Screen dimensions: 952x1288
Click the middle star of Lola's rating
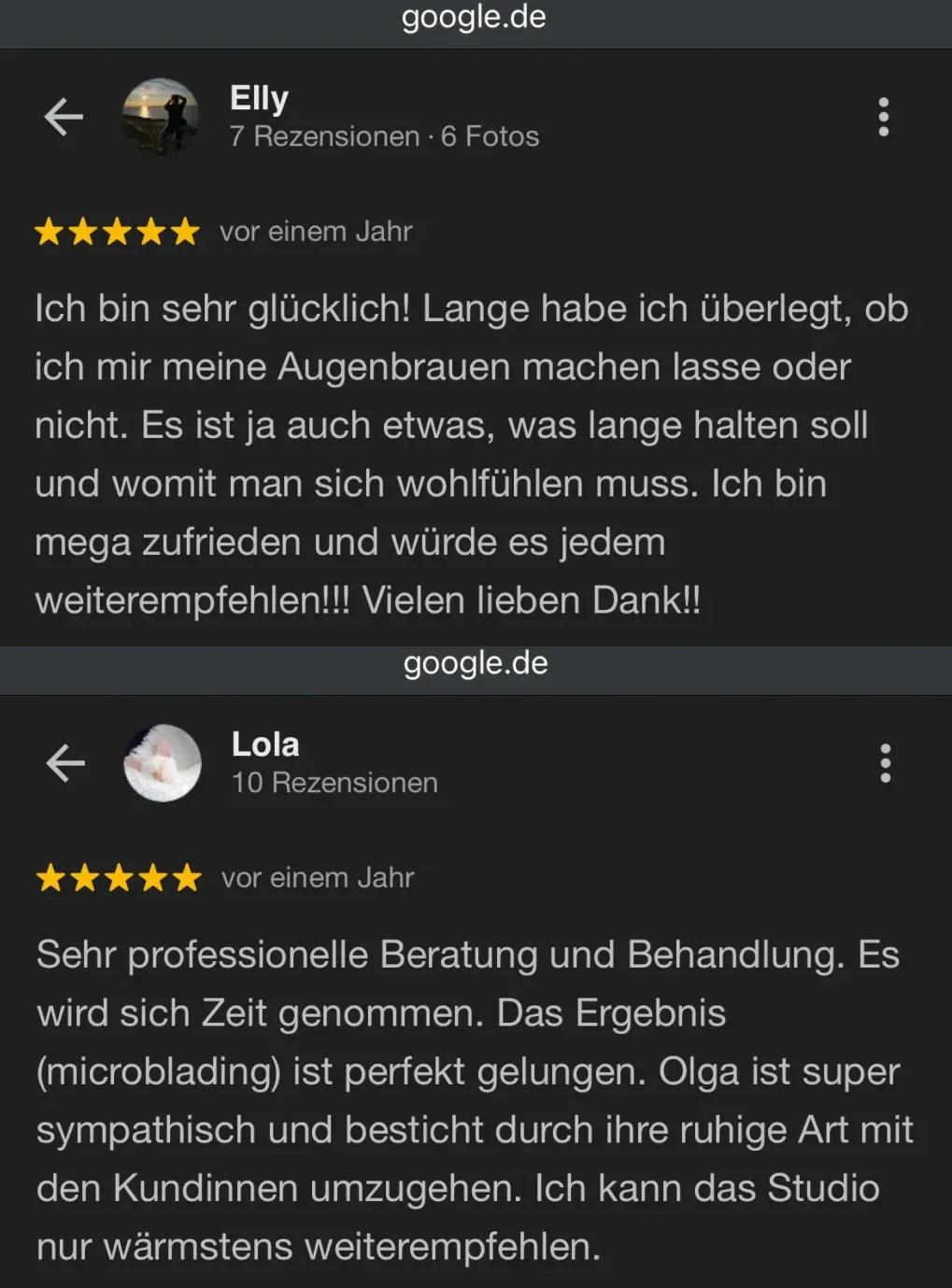coord(119,878)
